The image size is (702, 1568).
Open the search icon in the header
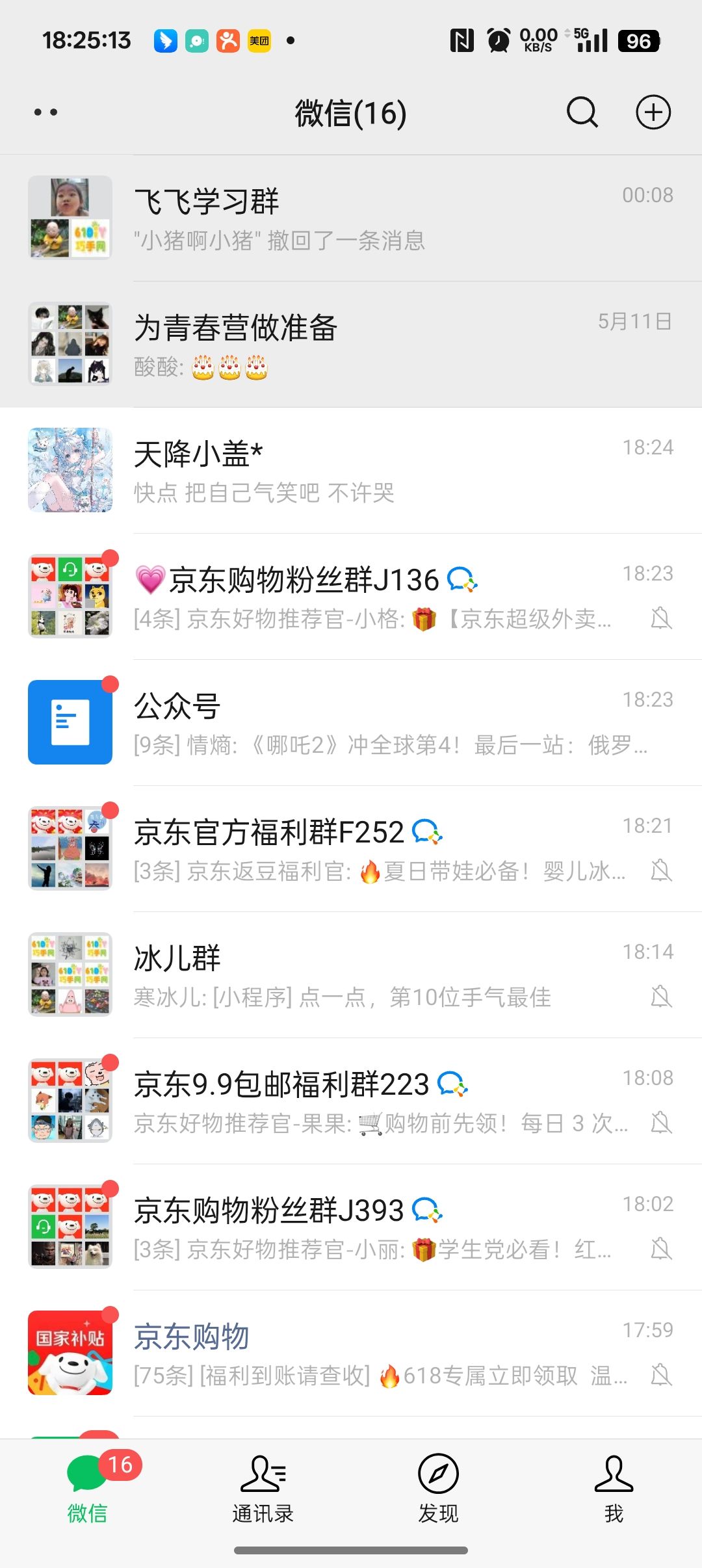(x=582, y=112)
